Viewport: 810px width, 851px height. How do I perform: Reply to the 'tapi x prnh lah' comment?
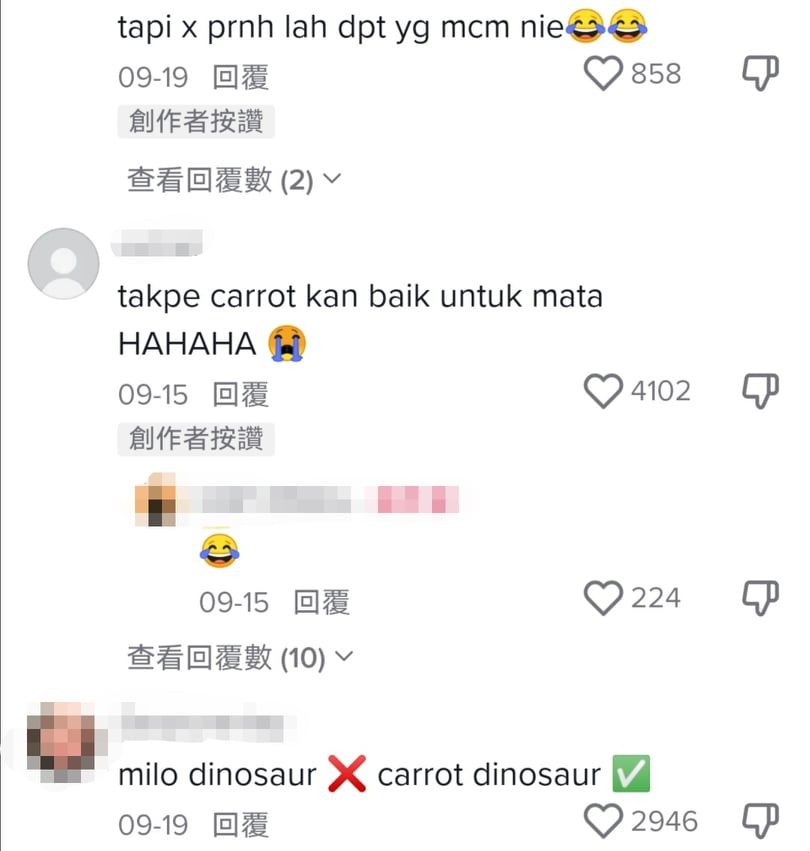[x=241, y=77]
